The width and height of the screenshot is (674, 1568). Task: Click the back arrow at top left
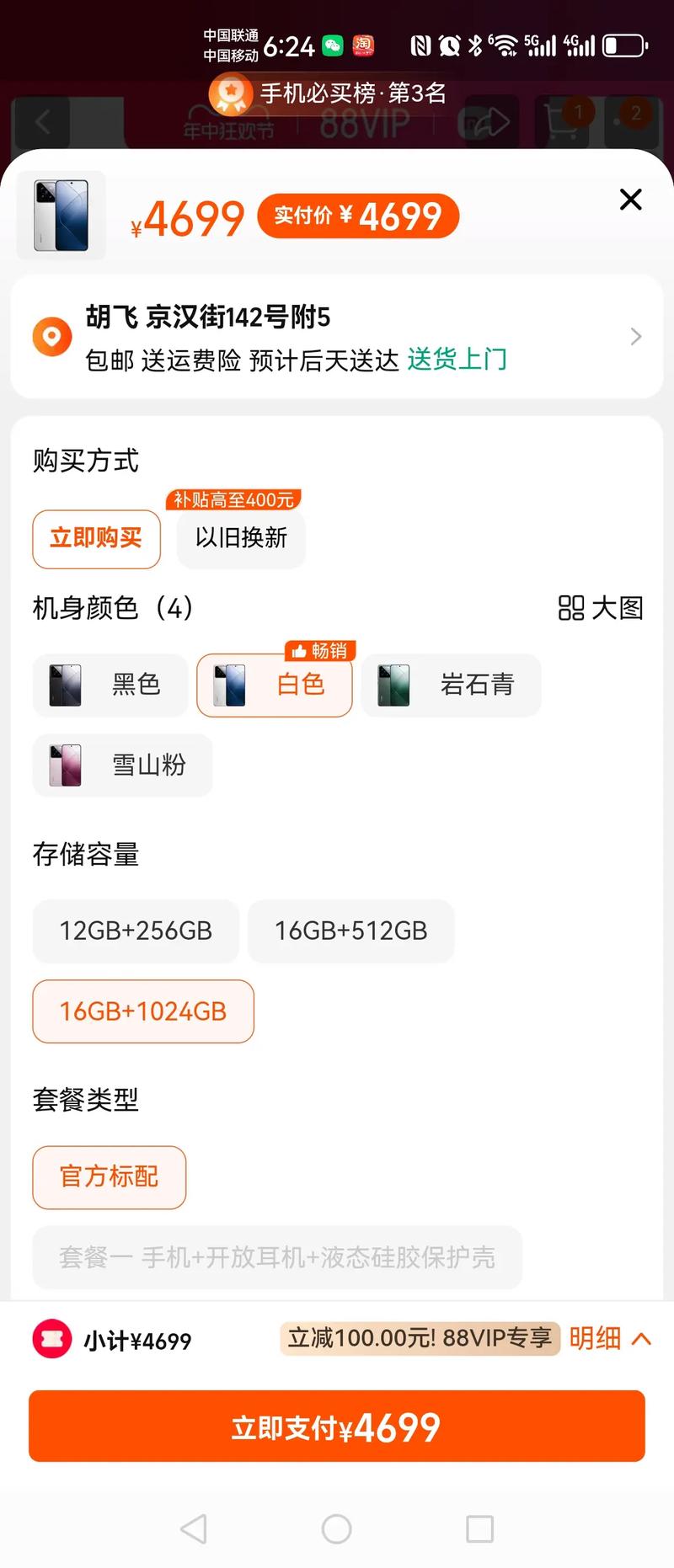pyautogui.click(x=43, y=121)
